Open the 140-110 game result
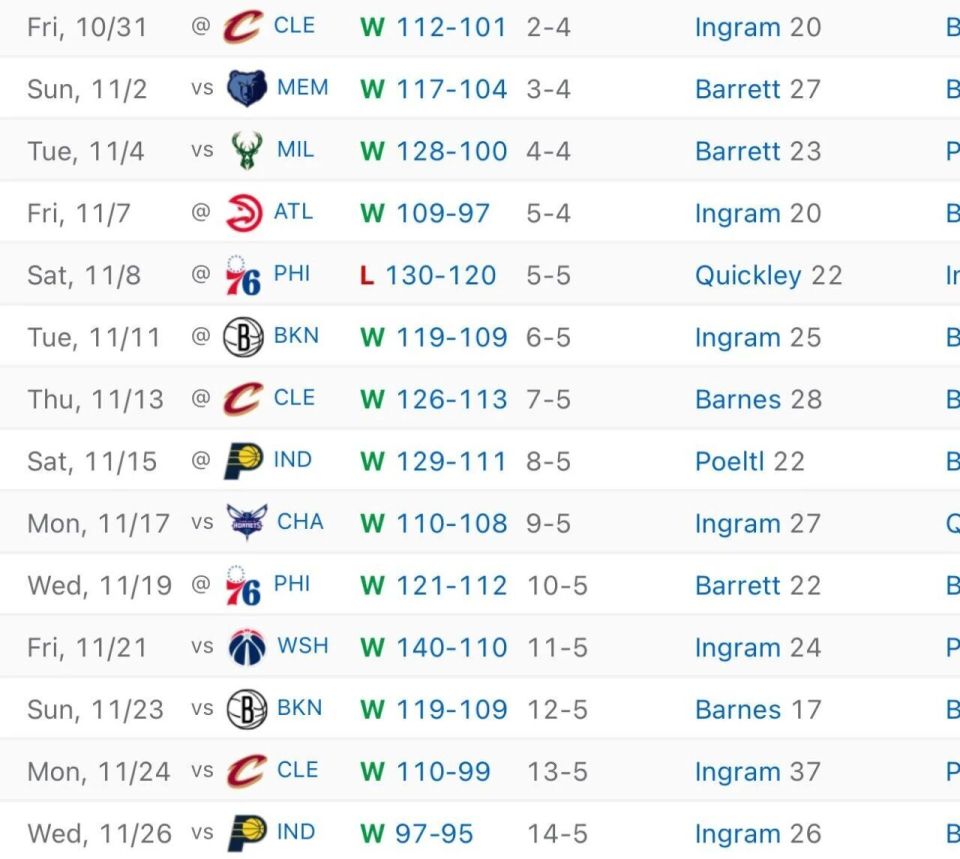Viewport: 960px width, 859px height. tap(451, 647)
